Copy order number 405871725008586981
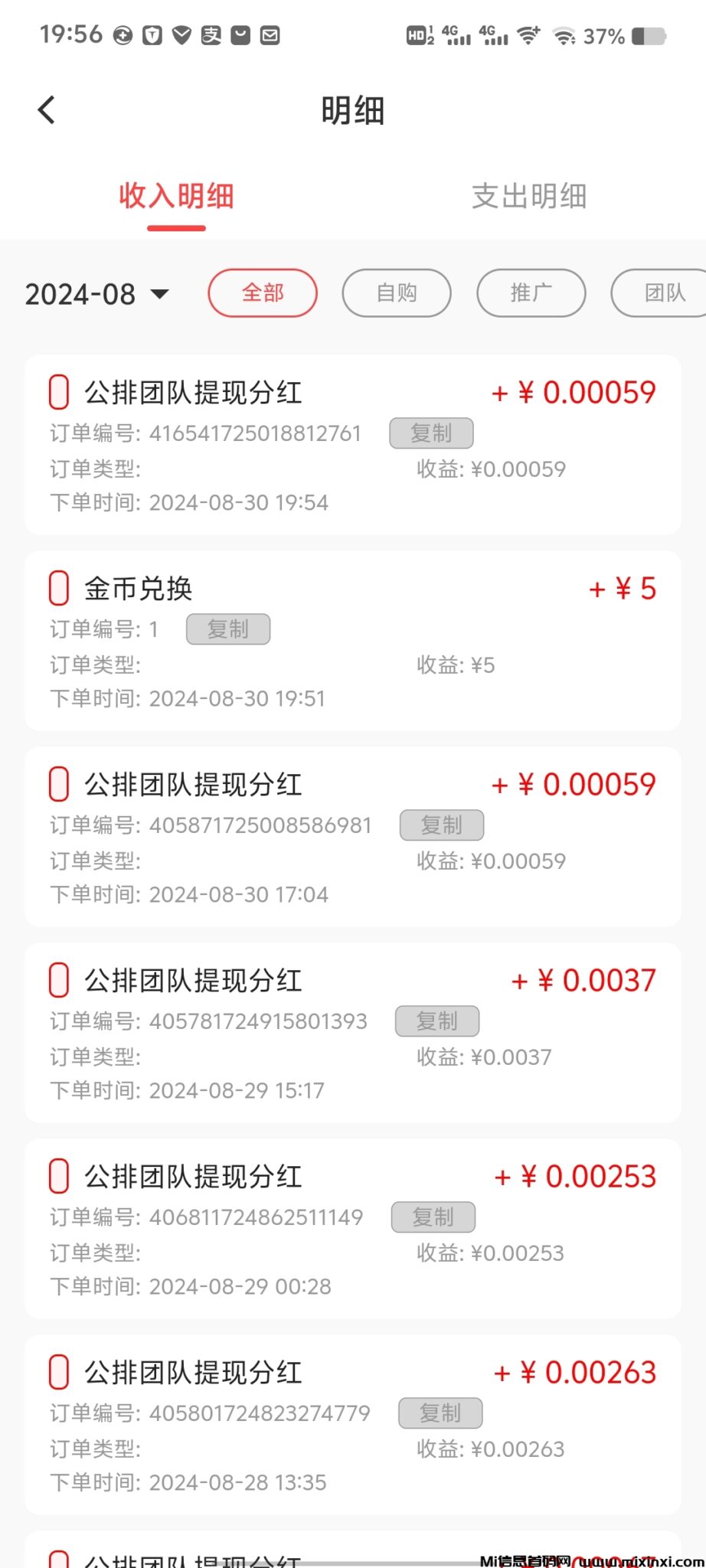 click(x=442, y=825)
